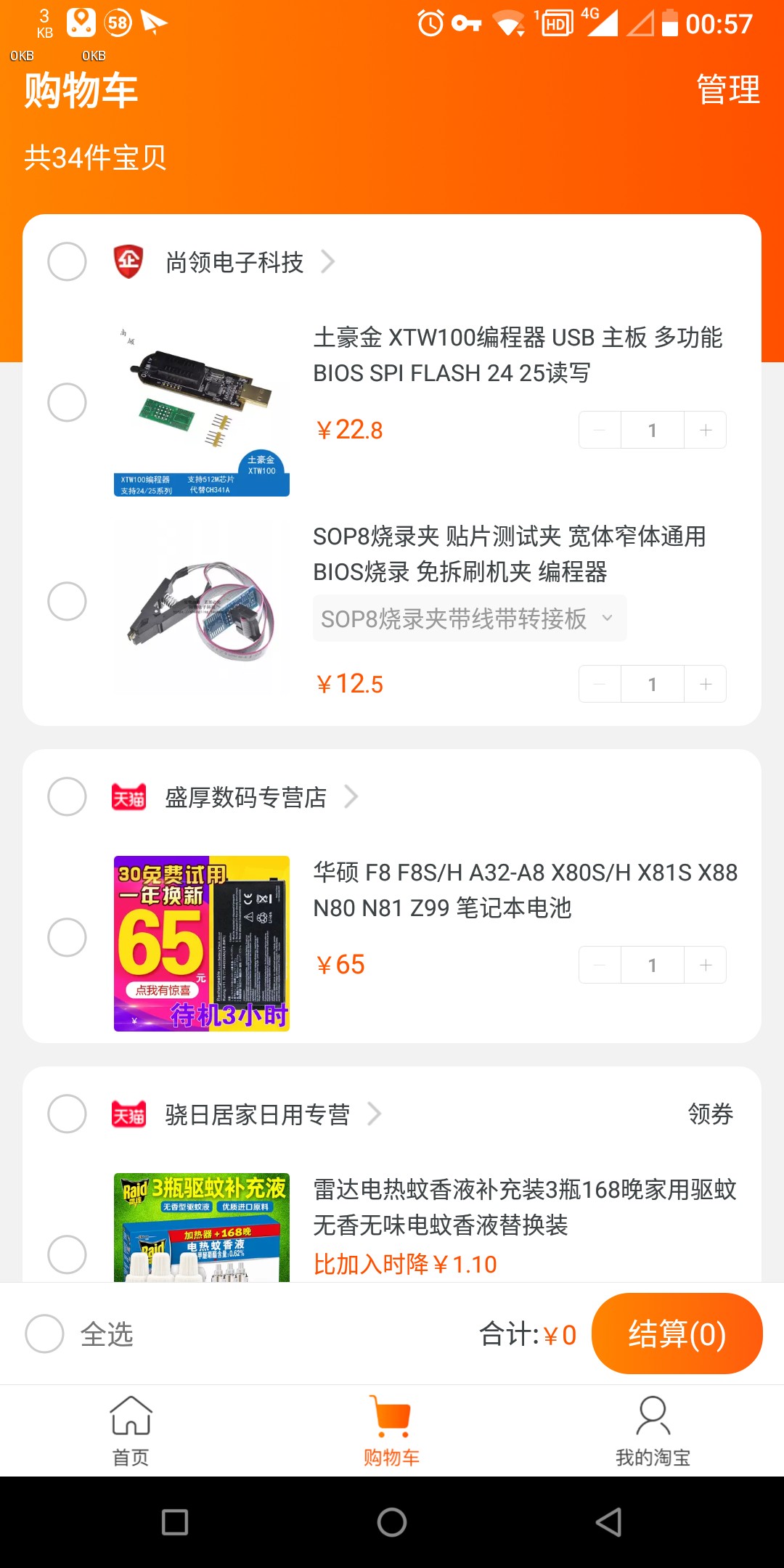Increase quantity of the XTW100编程器
This screenshot has height=1568, width=784.
[x=705, y=430]
